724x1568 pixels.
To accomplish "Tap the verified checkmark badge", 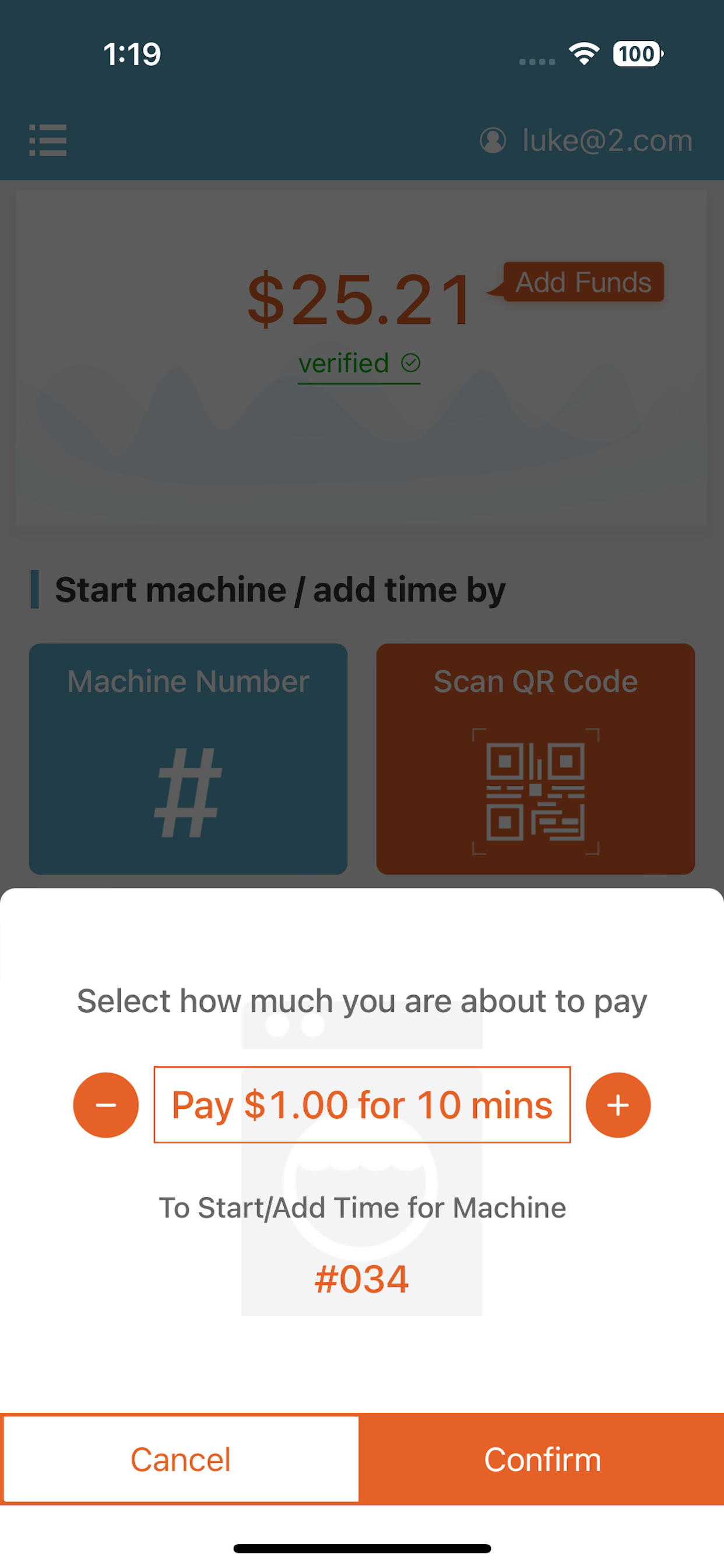I will 410,362.
